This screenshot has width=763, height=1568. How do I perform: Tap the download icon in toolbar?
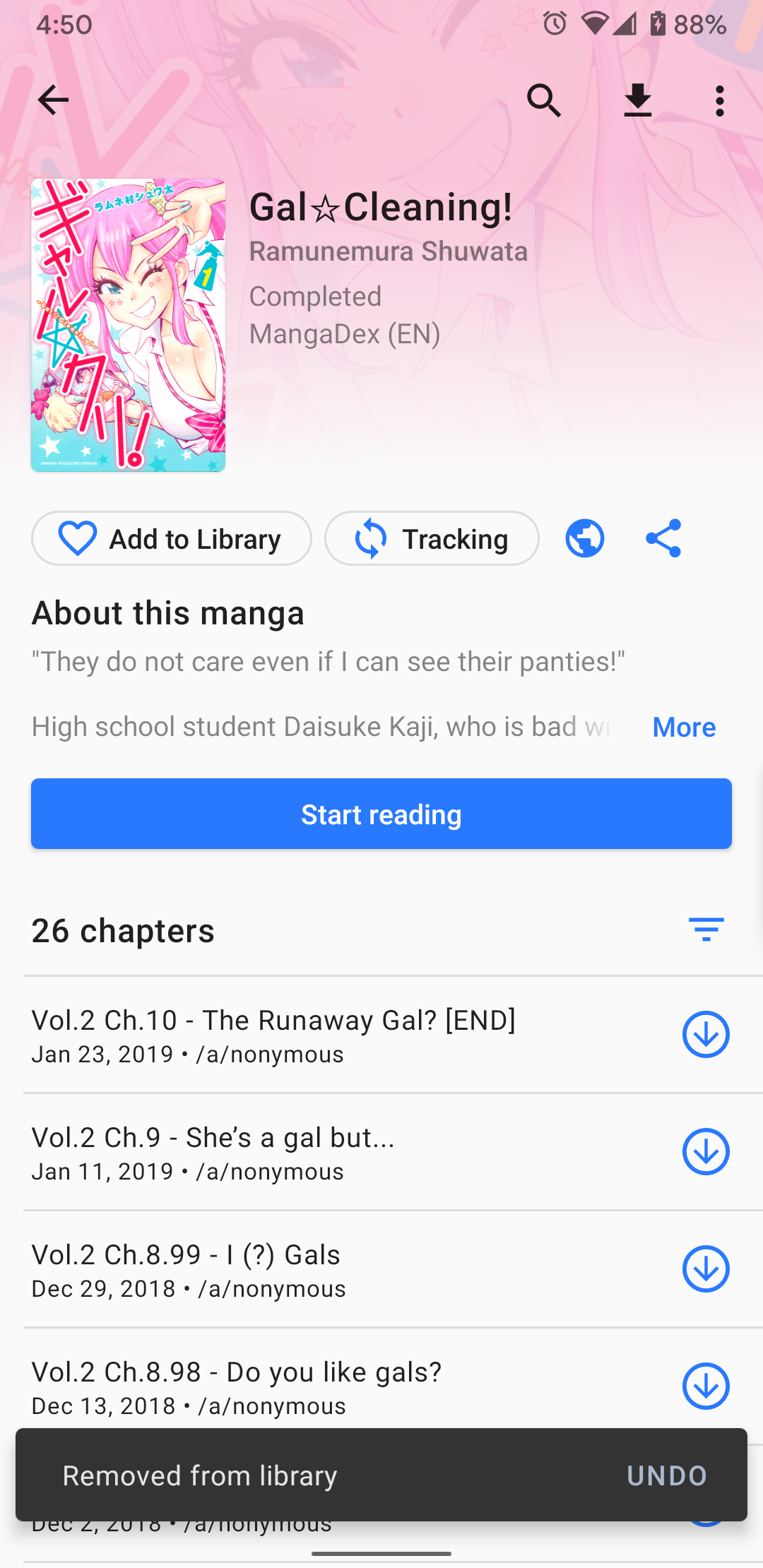[x=638, y=100]
